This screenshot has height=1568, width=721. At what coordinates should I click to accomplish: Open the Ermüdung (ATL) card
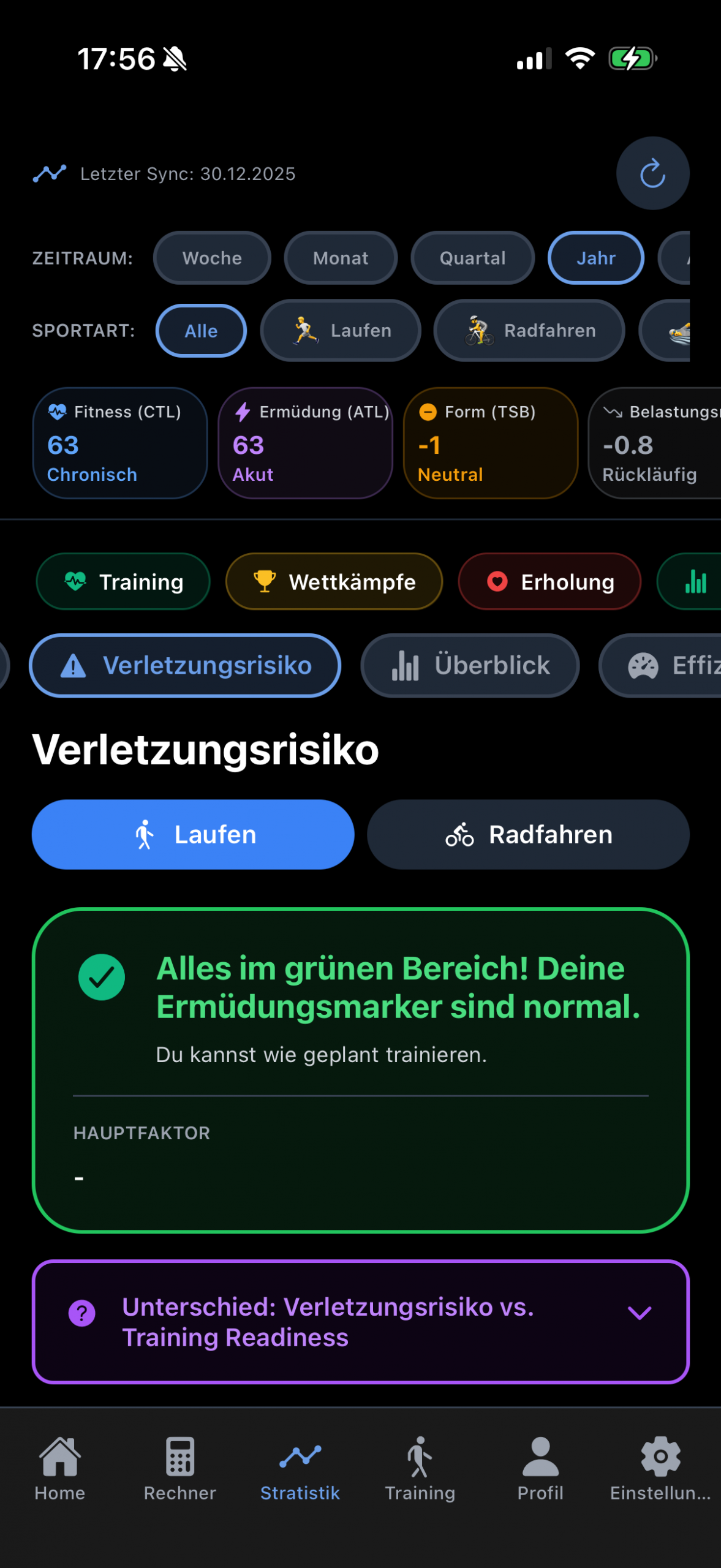pyautogui.click(x=305, y=443)
